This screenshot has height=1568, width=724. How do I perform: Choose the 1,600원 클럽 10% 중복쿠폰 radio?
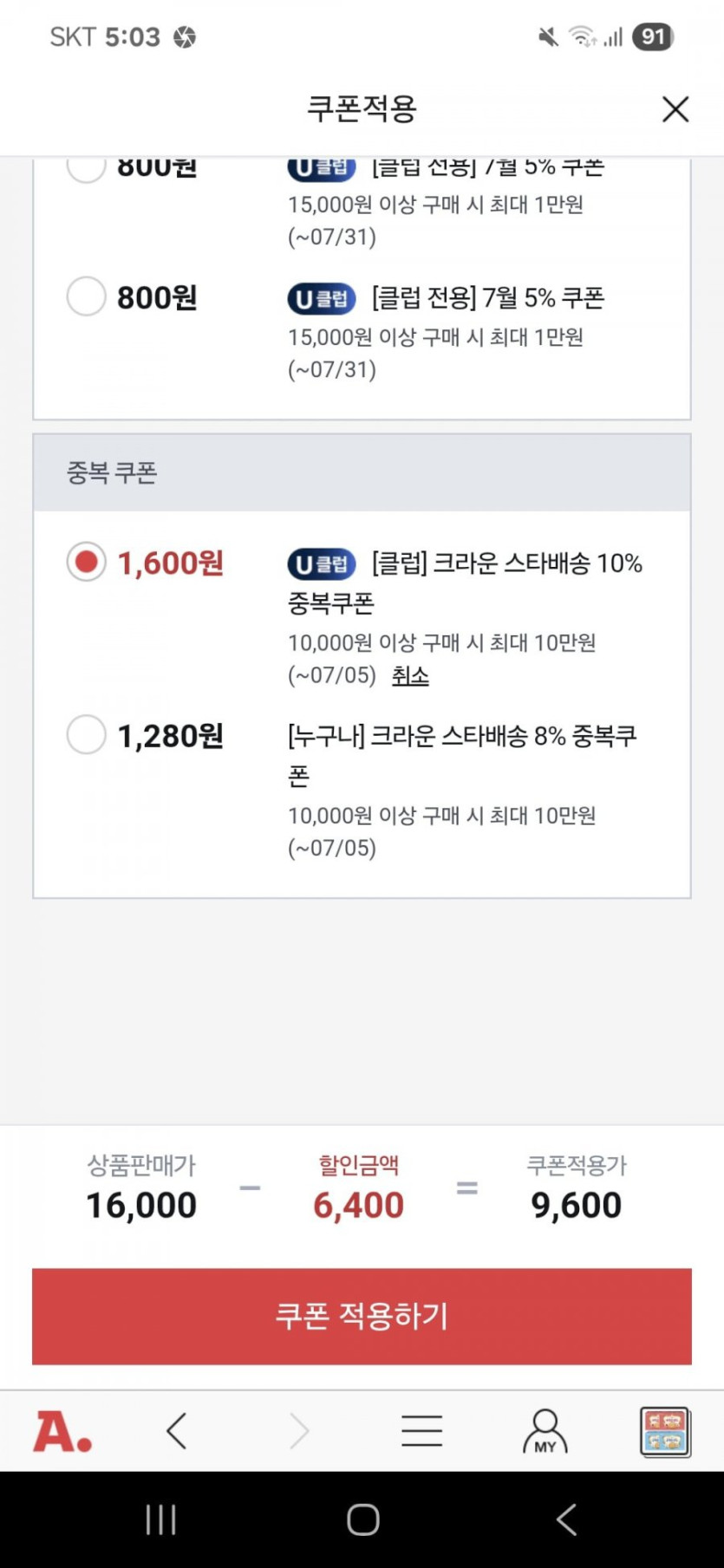(87, 563)
